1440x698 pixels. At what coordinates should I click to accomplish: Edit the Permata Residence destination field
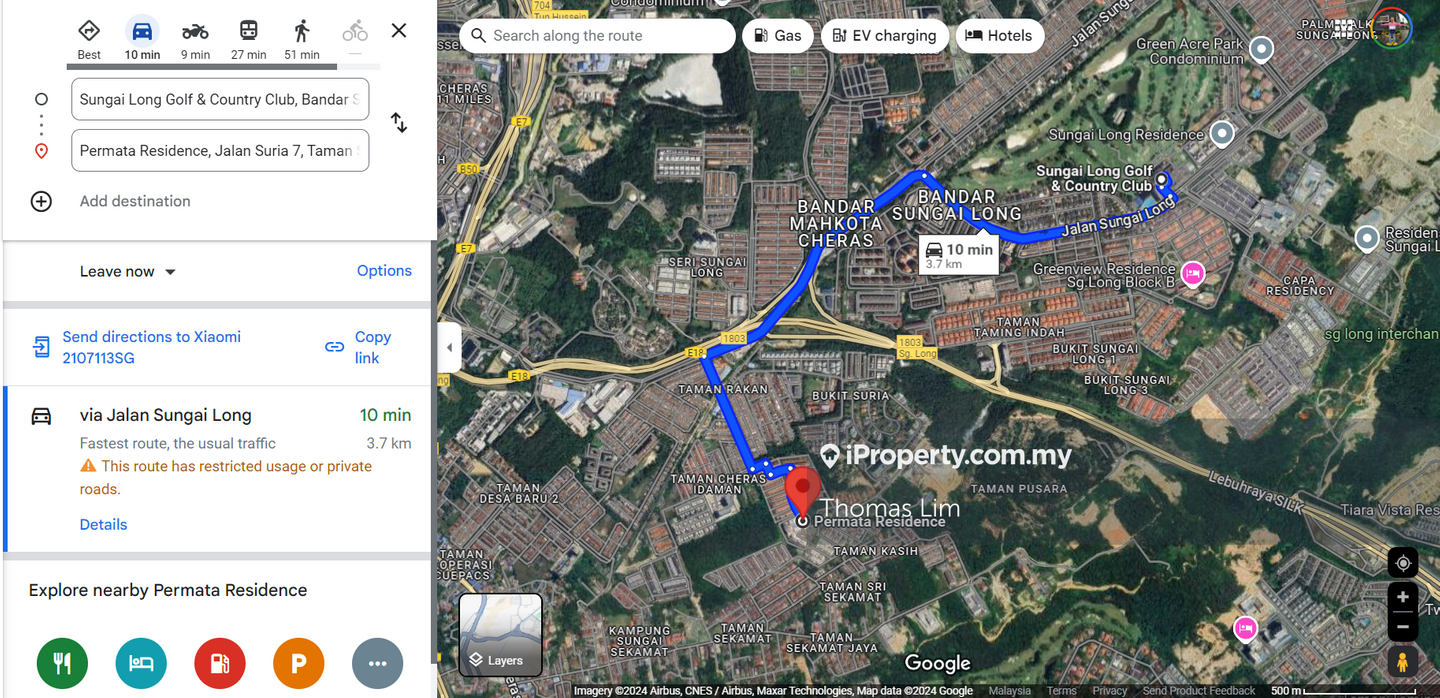coord(220,151)
